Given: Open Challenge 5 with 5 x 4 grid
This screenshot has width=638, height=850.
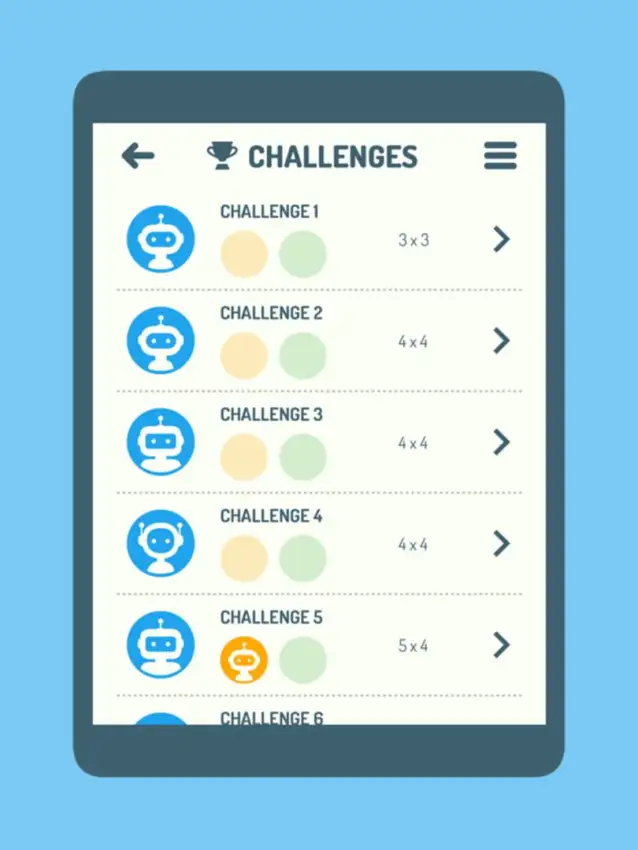Looking at the screenshot, I should pos(501,645).
